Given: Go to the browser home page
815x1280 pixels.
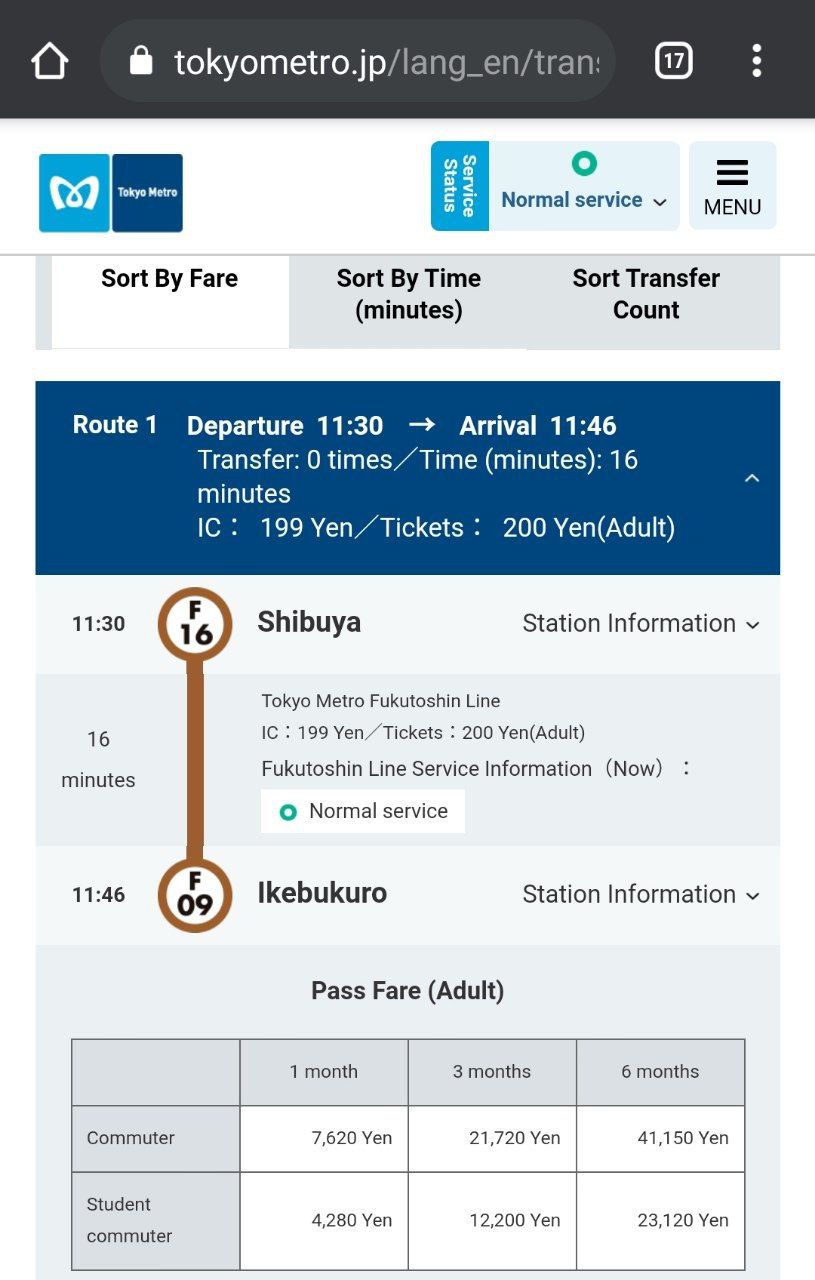Looking at the screenshot, I should [x=49, y=62].
